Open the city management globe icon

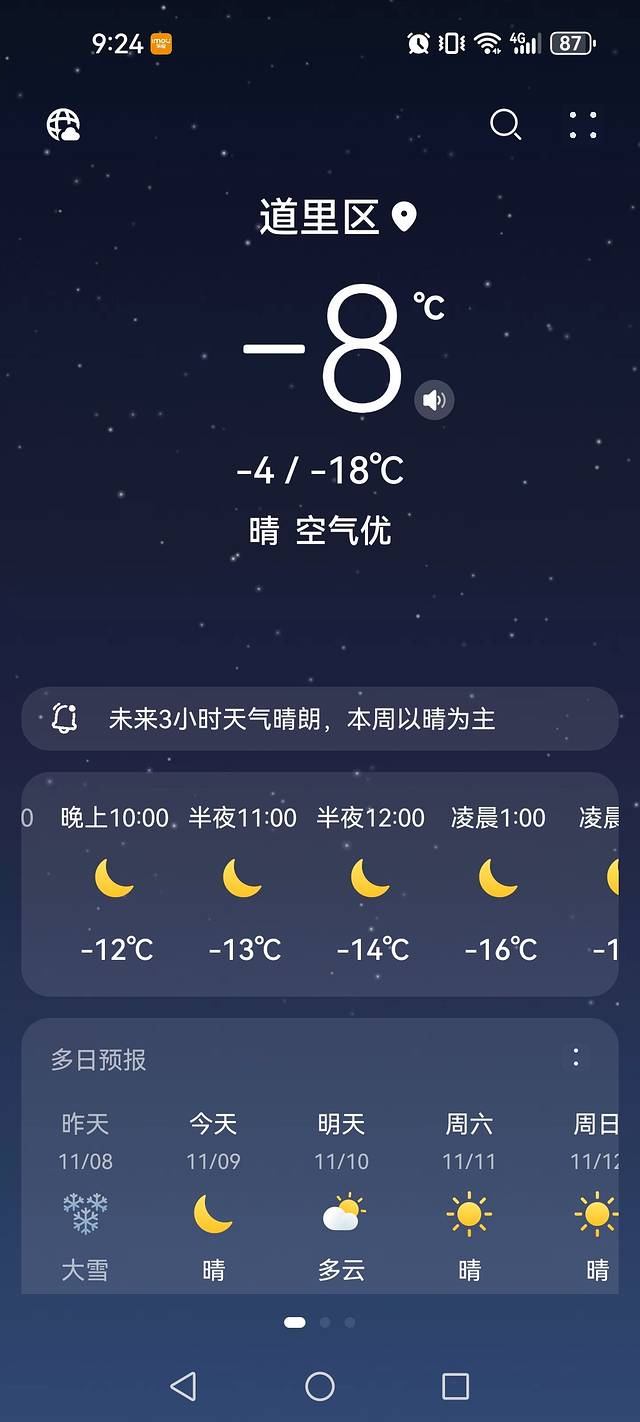(63, 125)
